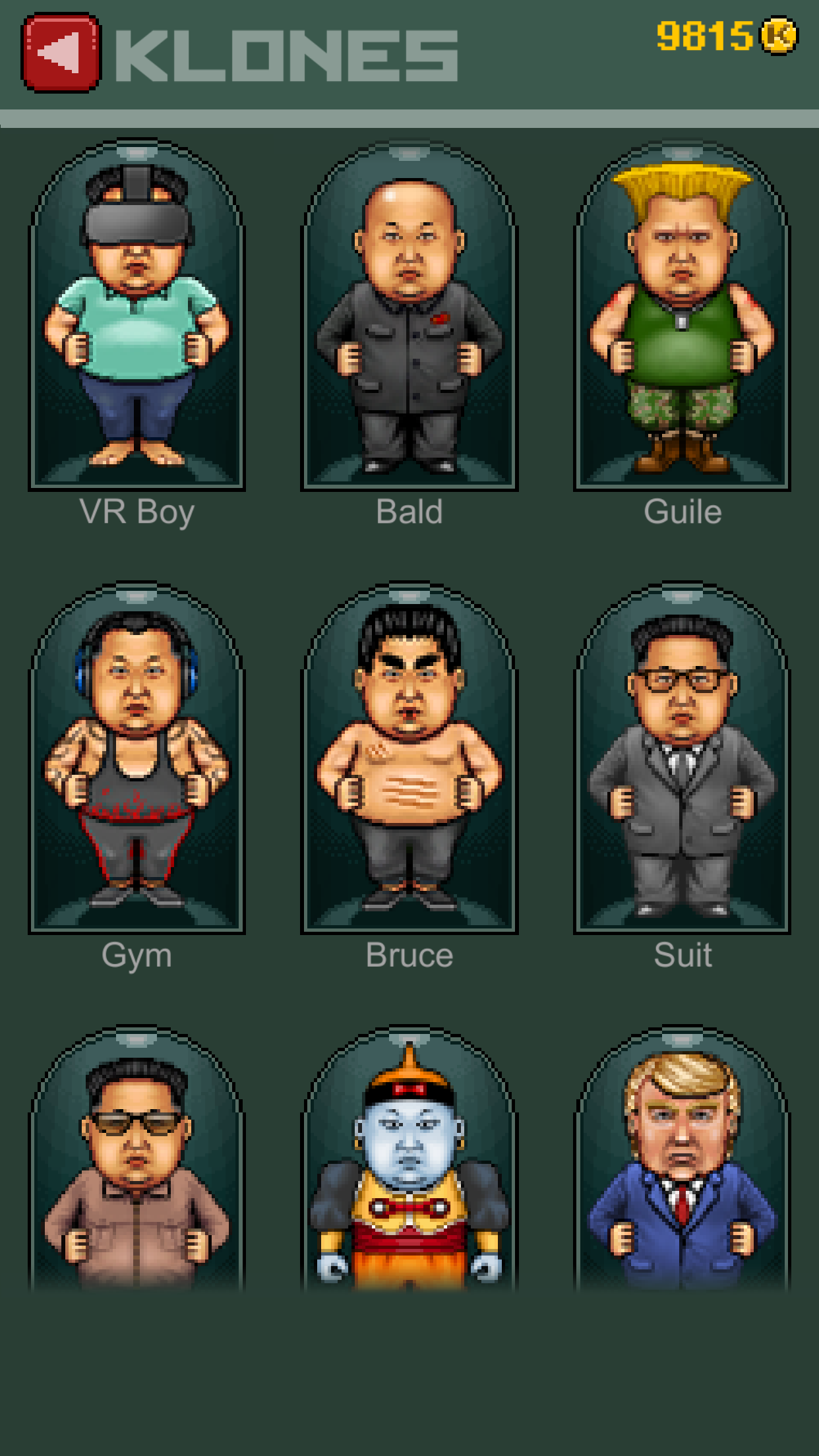Choose the Bruce klone

(409, 758)
